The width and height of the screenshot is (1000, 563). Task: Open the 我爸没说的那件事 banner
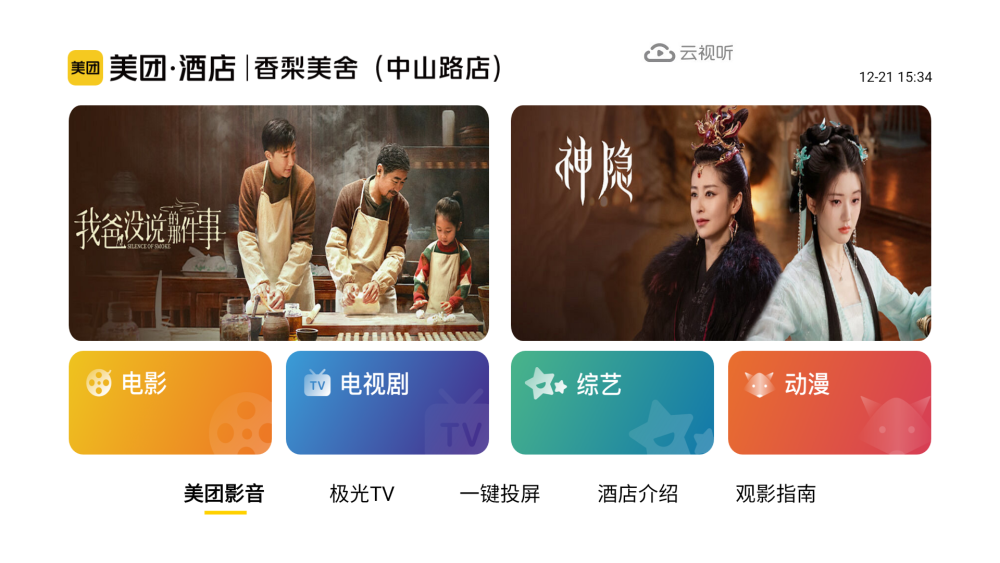coord(278,223)
